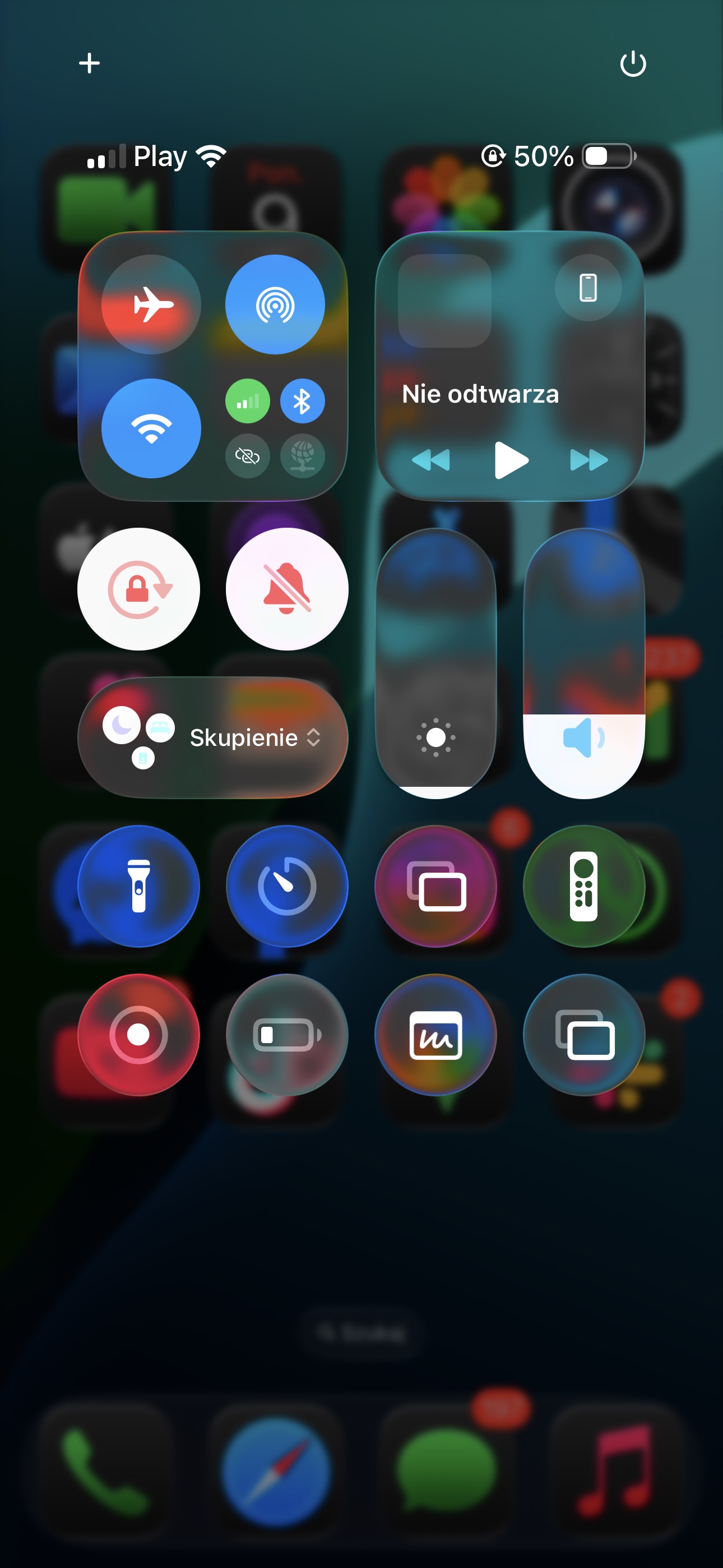The image size is (723, 1568).
Task: Open the Apple TV remote
Action: 583,886
